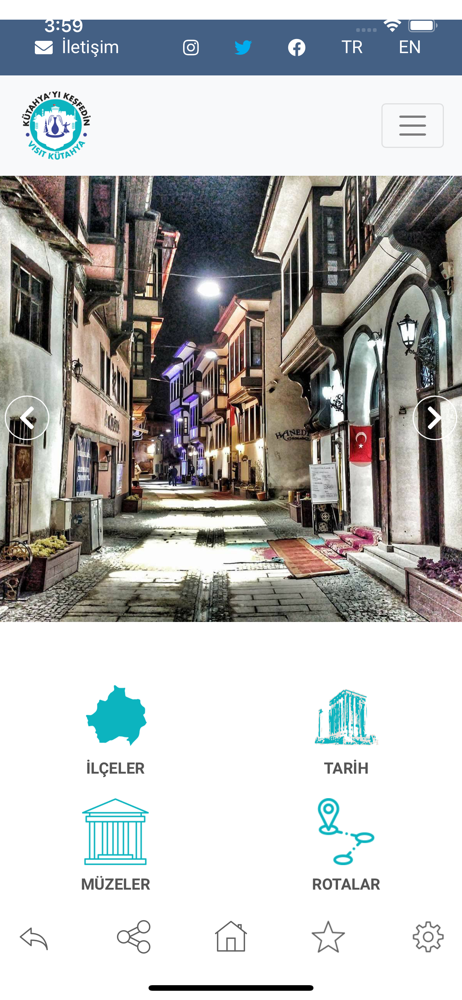
Task: Open the Twitter profile
Action: [x=243, y=48]
